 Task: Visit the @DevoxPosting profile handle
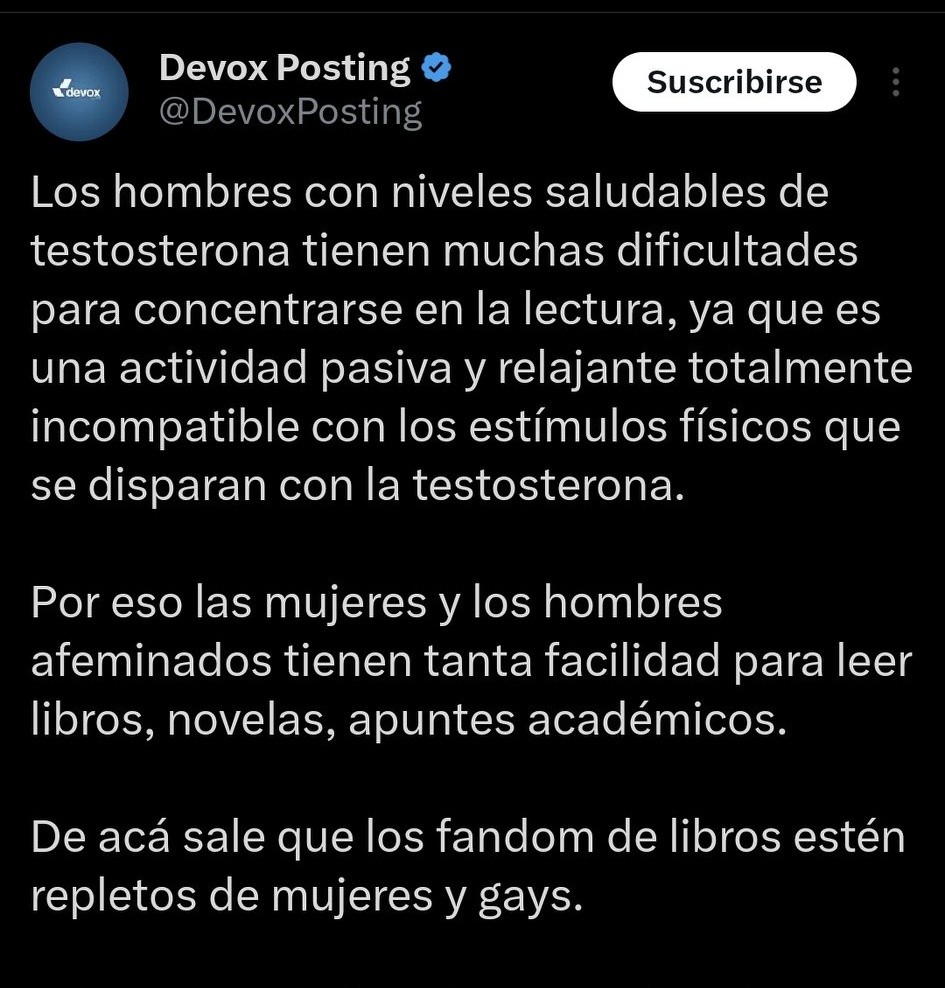tap(290, 112)
